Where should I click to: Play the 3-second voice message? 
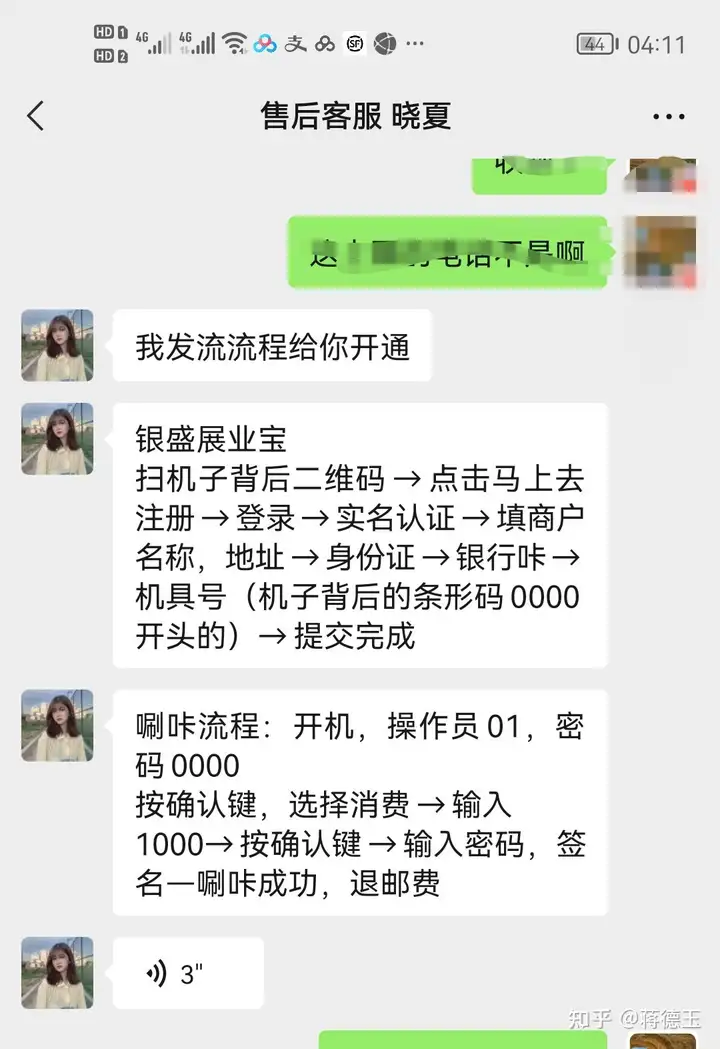[x=187, y=973]
